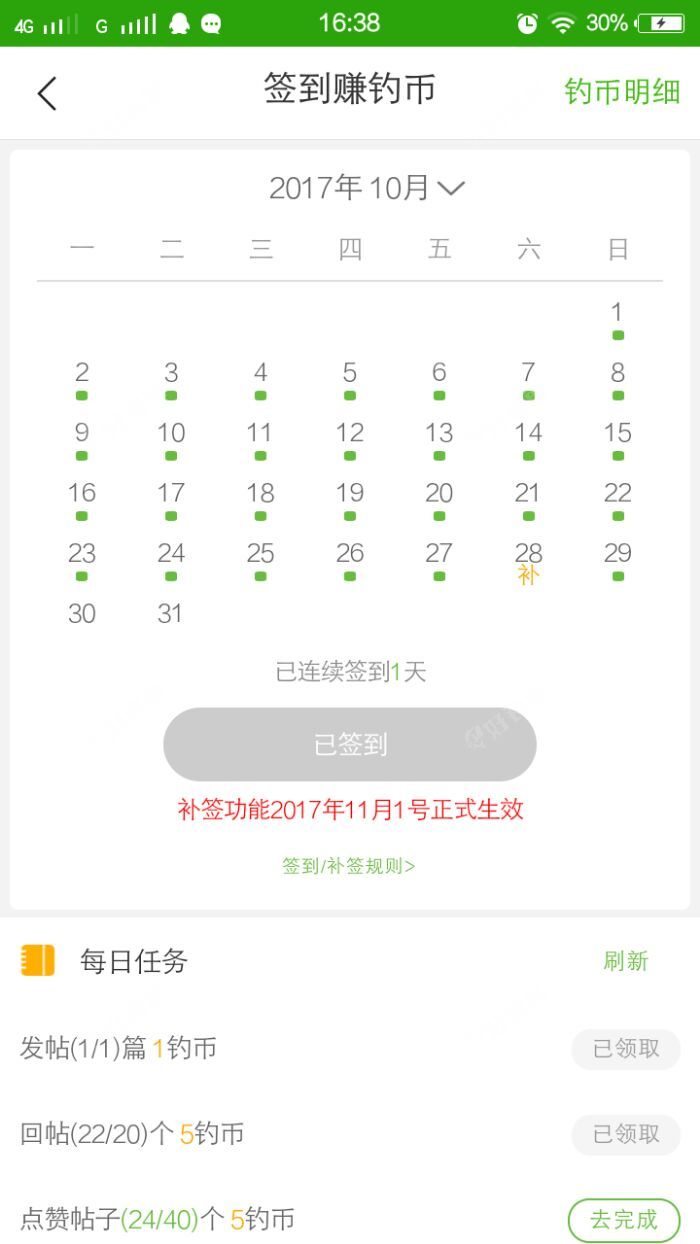
Task: Select October 28 marked with 补
Action: (x=528, y=560)
